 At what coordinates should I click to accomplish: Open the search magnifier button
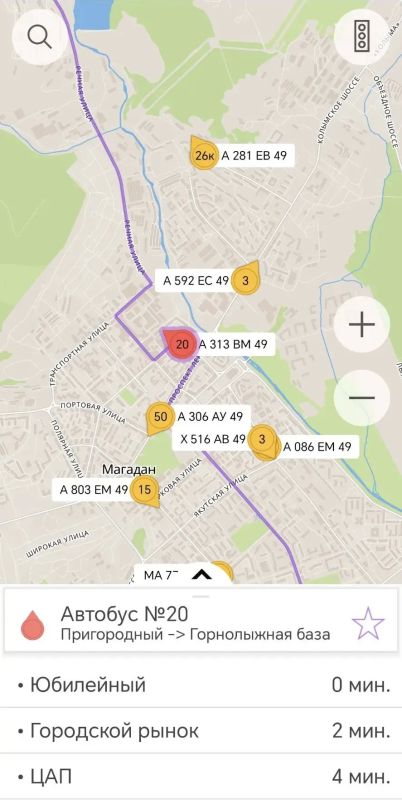coord(40,36)
